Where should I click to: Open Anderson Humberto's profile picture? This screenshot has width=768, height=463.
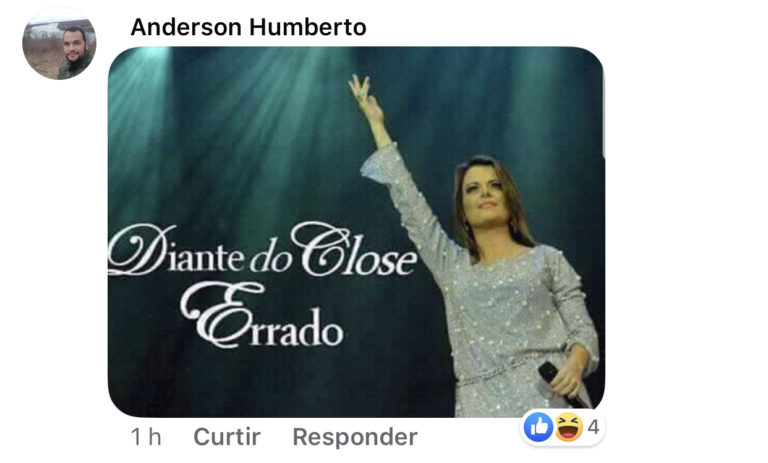tap(59, 44)
